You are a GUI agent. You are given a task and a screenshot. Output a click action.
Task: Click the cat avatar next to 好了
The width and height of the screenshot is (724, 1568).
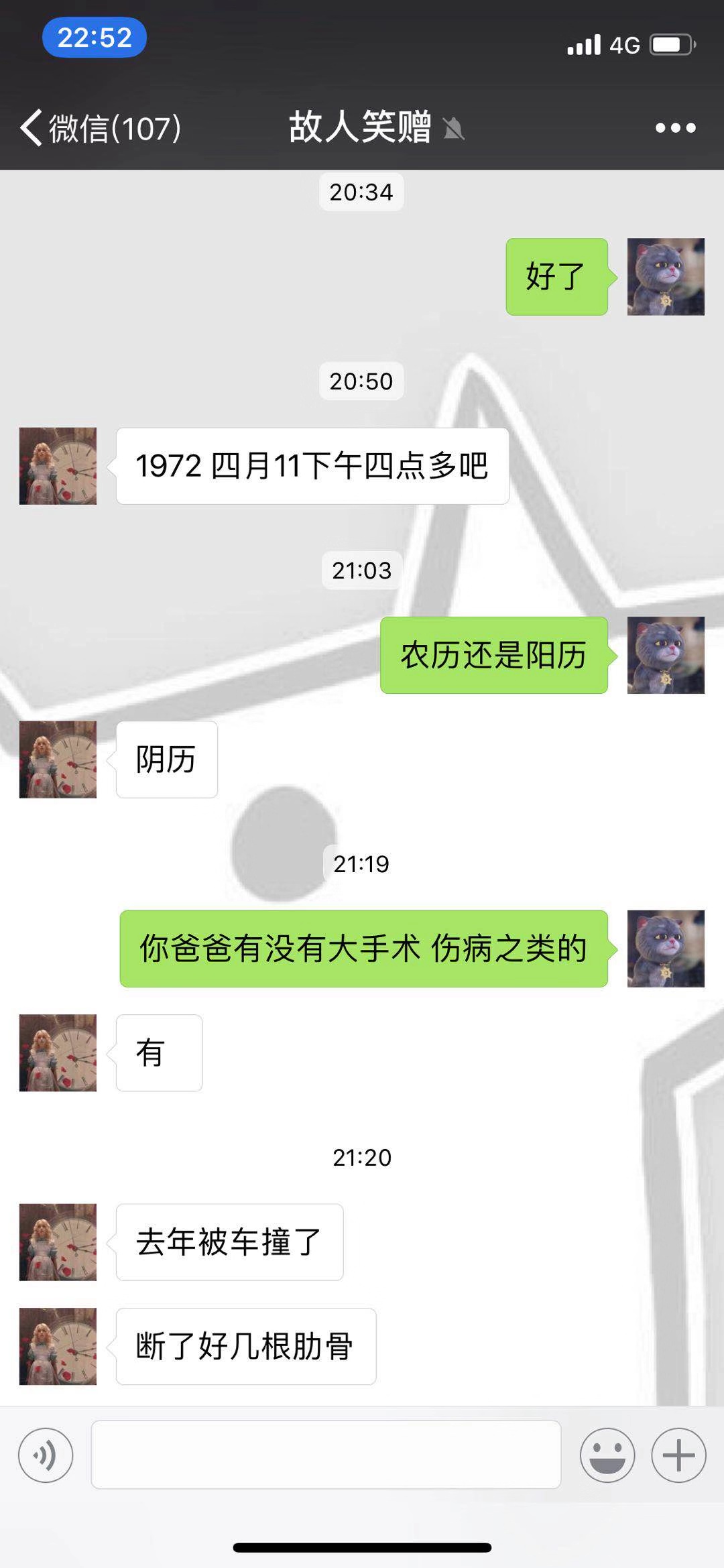[666, 277]
